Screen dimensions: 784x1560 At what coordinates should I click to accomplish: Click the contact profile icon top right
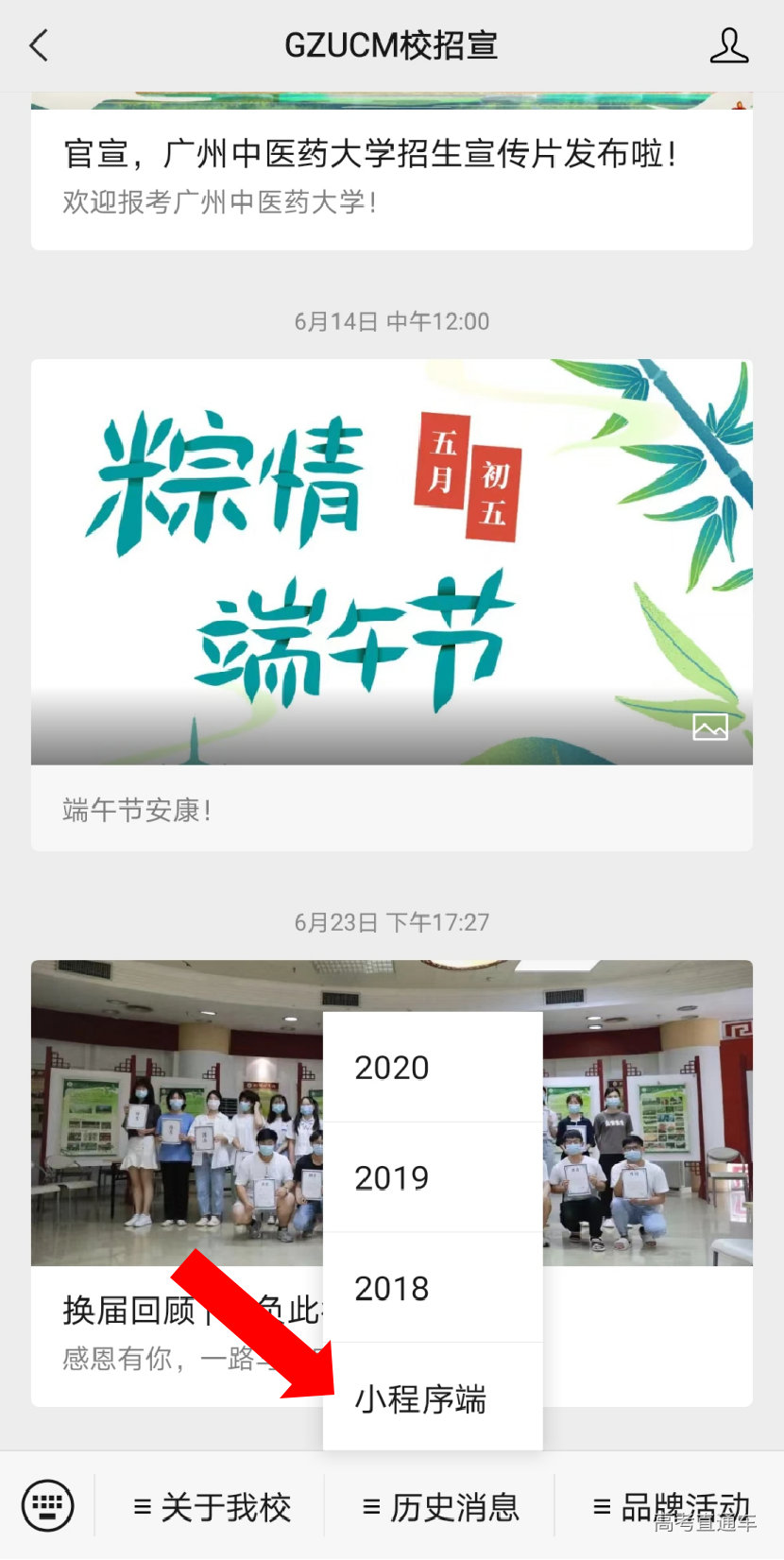[x=729, y=44]
